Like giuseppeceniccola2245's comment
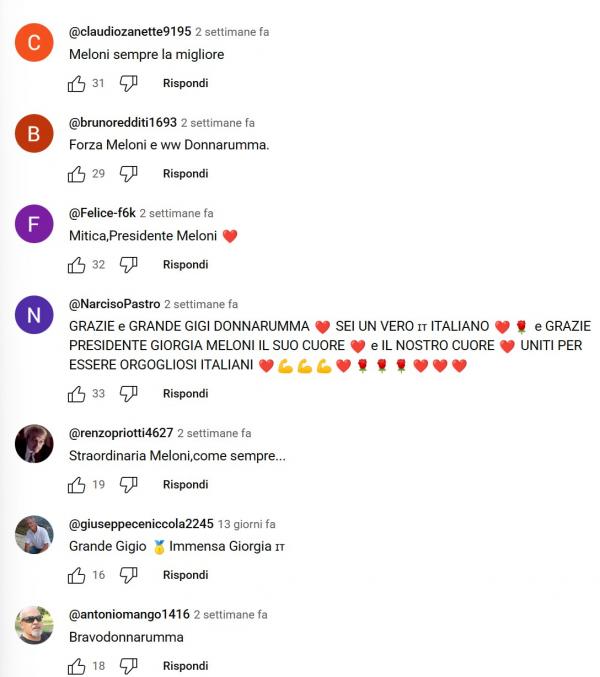Image resolution: width=600 pixels, height=677 pixels. pyautogui.click(x=77, y=575)
